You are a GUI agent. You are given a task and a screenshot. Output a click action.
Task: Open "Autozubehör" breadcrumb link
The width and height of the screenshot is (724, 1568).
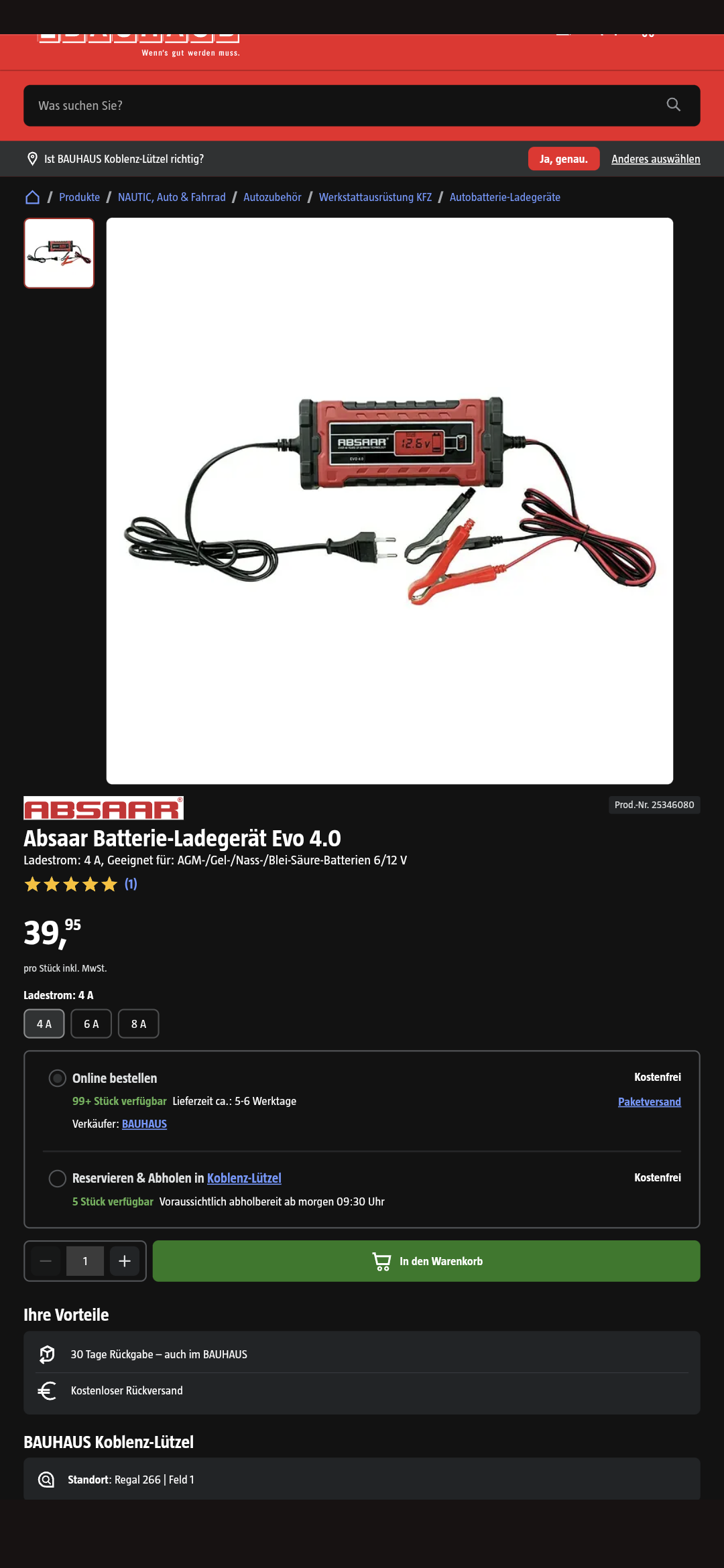click(x=272, y=197)
